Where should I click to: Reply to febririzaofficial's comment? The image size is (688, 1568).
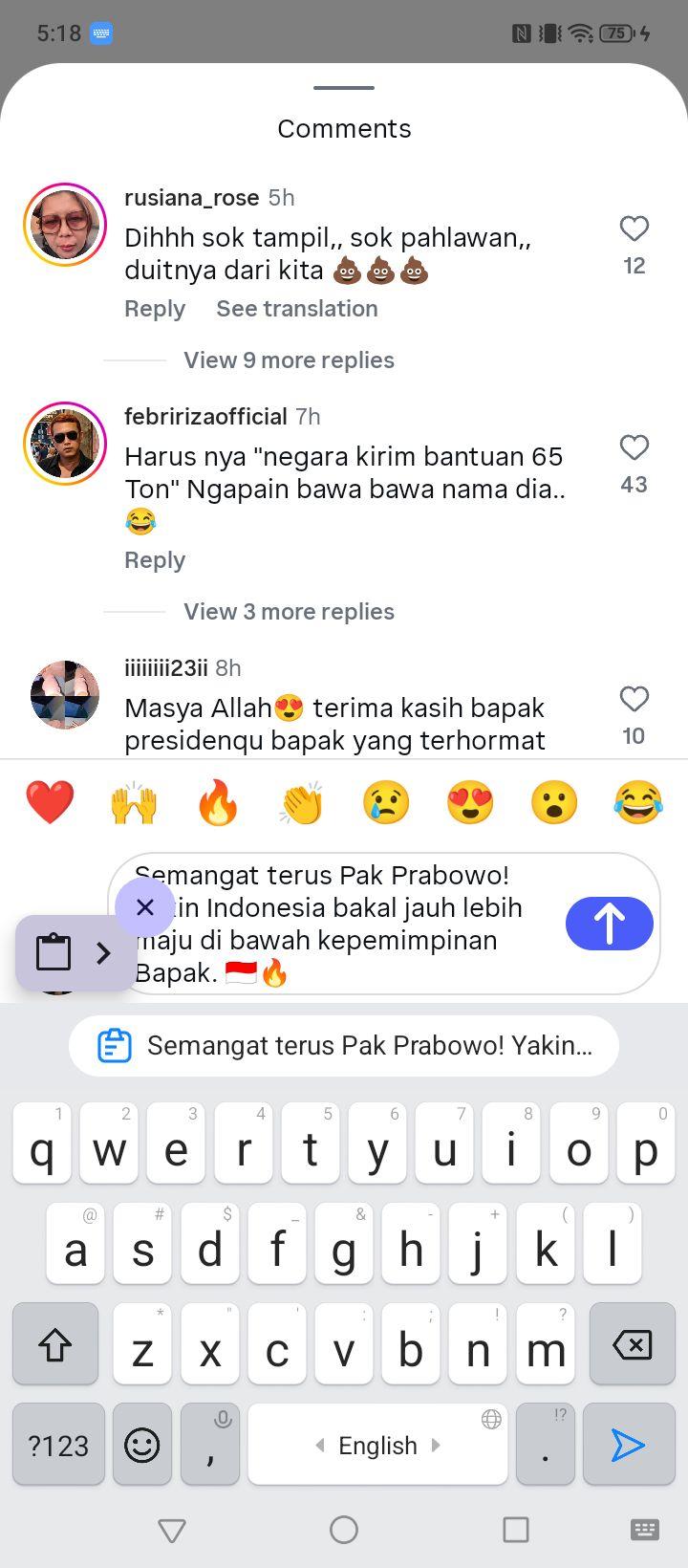click(155, 560)
